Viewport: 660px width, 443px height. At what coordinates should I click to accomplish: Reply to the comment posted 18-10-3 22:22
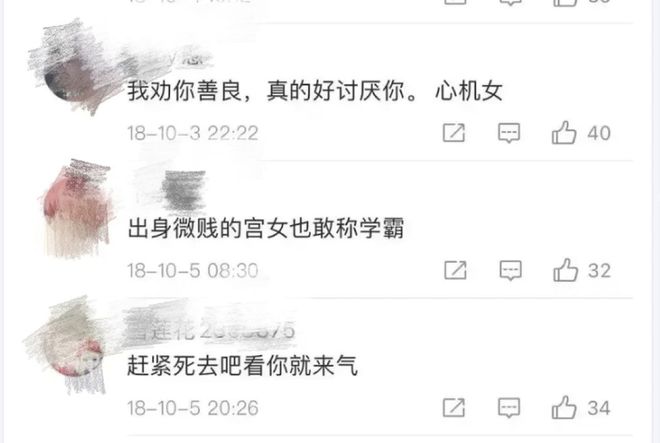tap(510, 132)
